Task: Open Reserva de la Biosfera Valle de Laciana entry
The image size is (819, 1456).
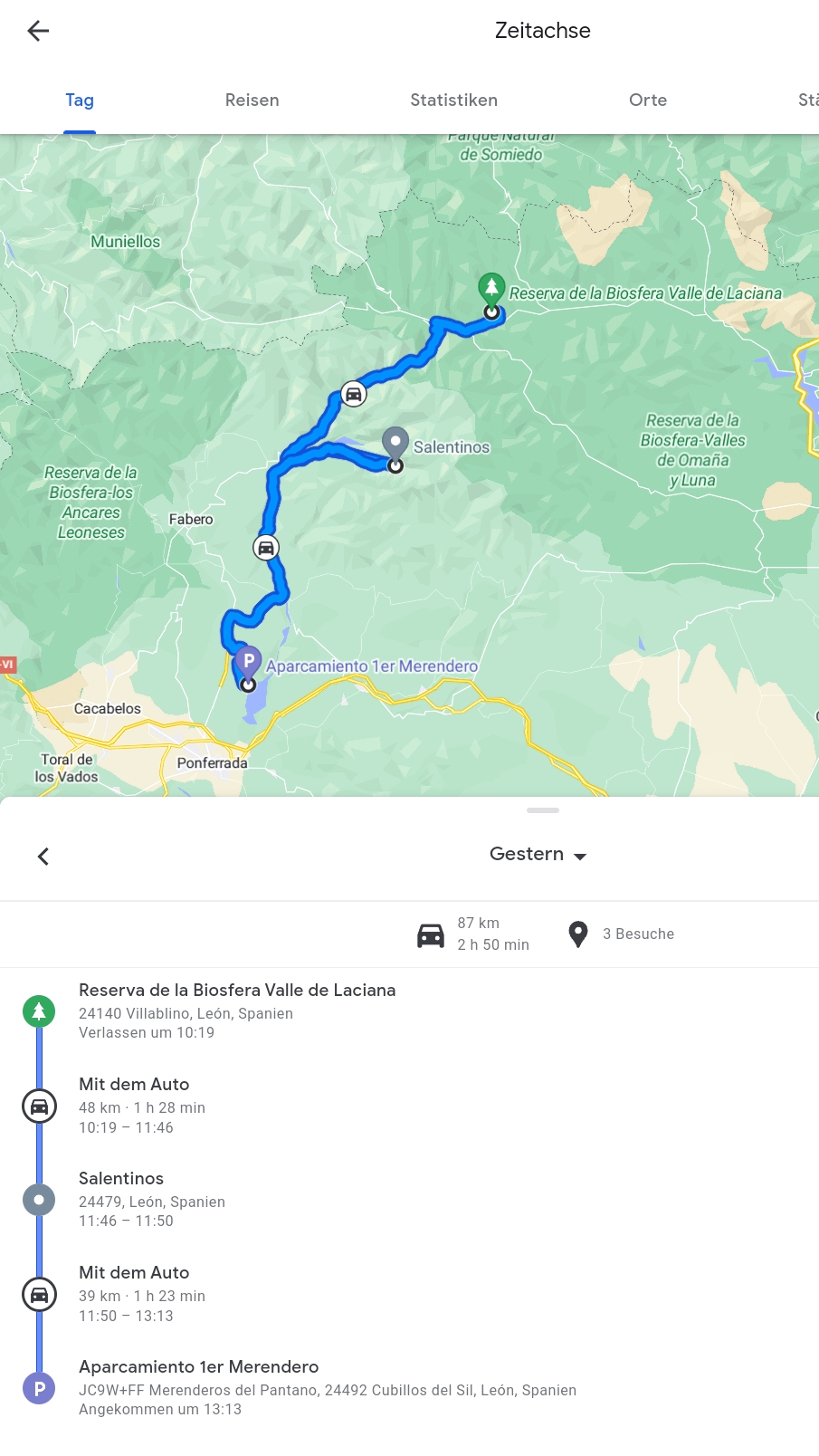Action: pyautogui.click(x=237, y=1010)
